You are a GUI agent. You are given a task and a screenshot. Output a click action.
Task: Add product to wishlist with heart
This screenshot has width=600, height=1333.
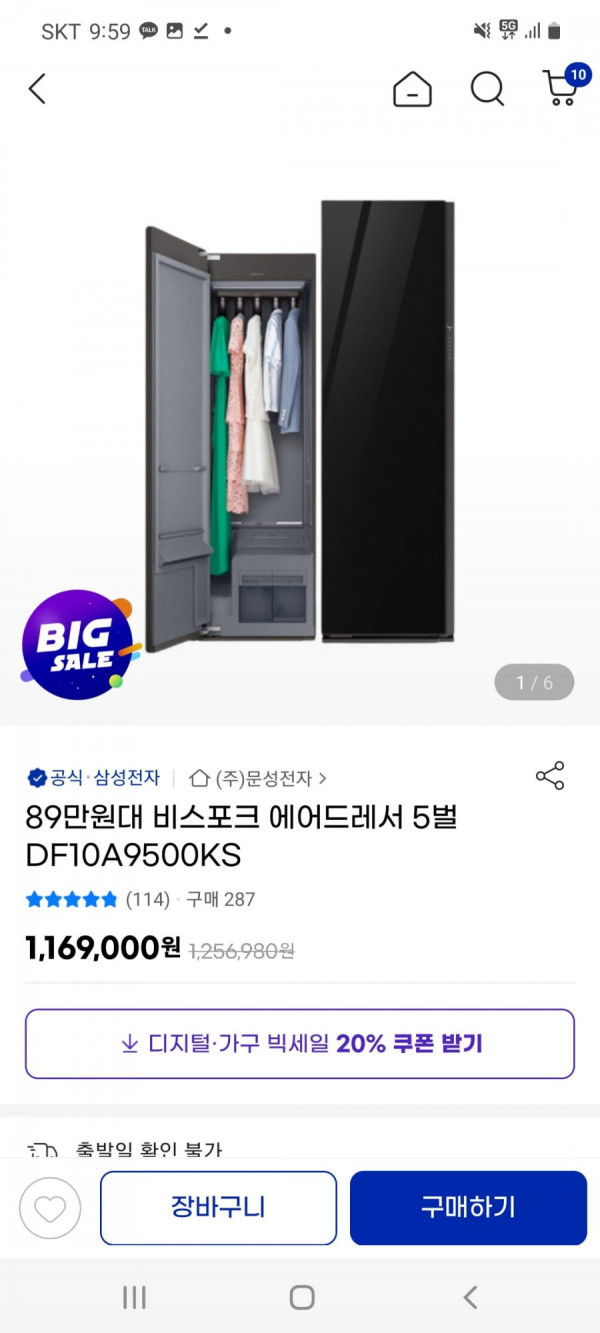tap(50, 1208)
